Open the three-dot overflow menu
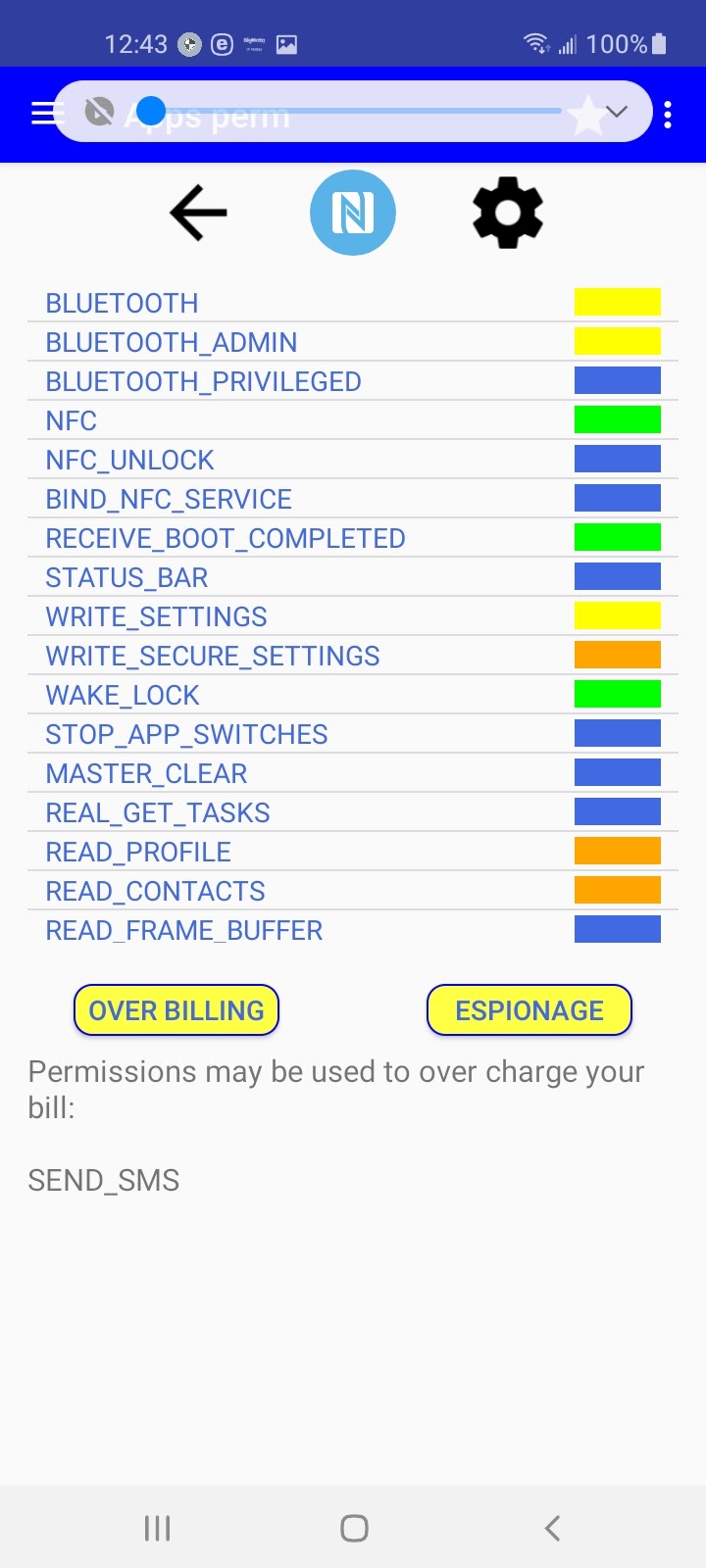 [668, 115]
